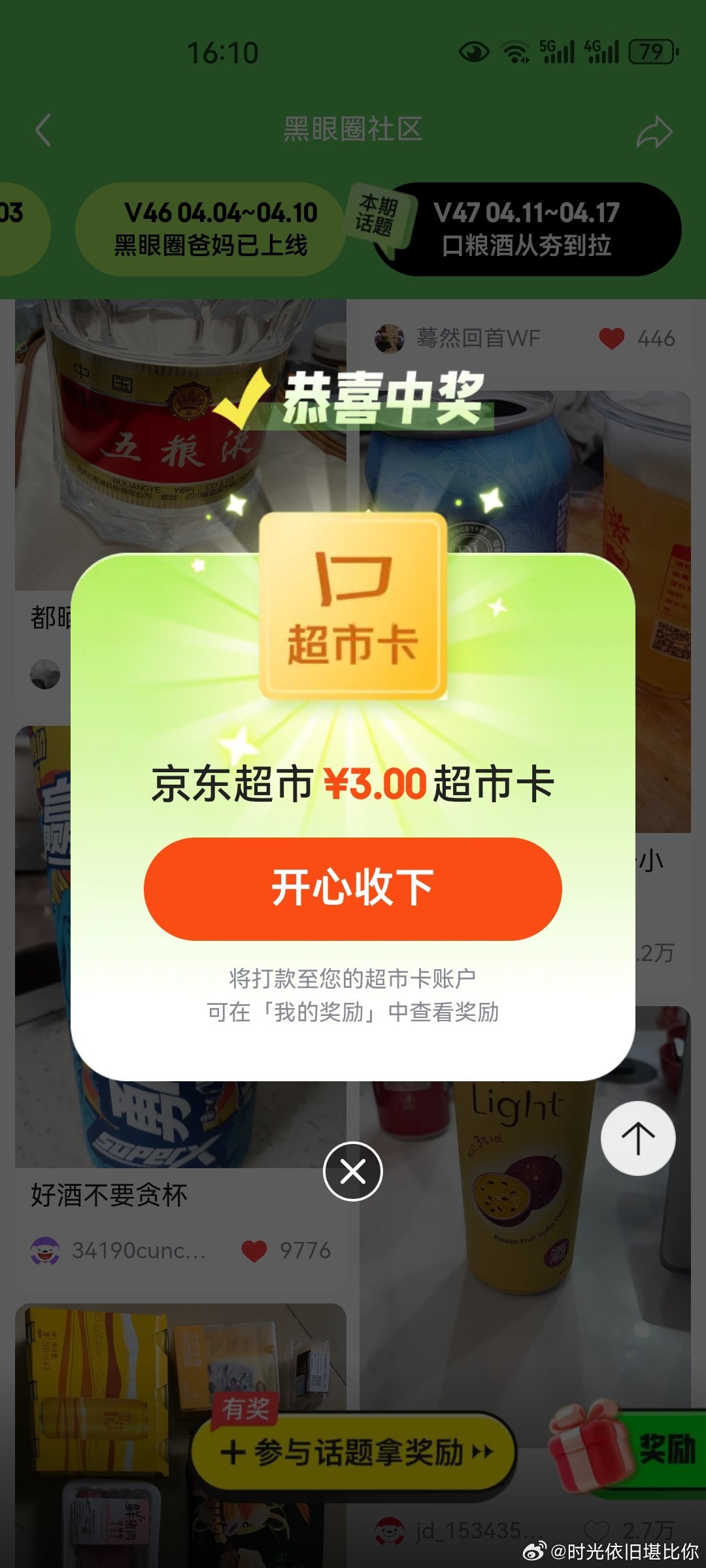Jump back to top with arrow button
This screenshot has height=1568, width=706.
[x=637, y=1138]
